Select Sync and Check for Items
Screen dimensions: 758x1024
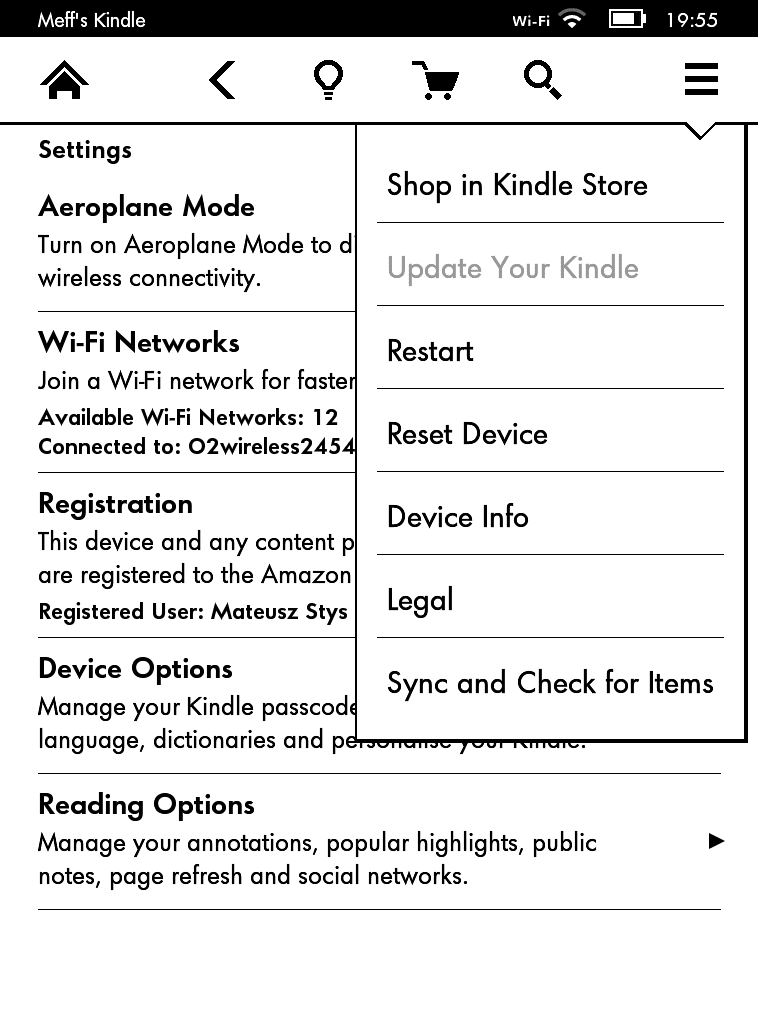click(549, 684)
